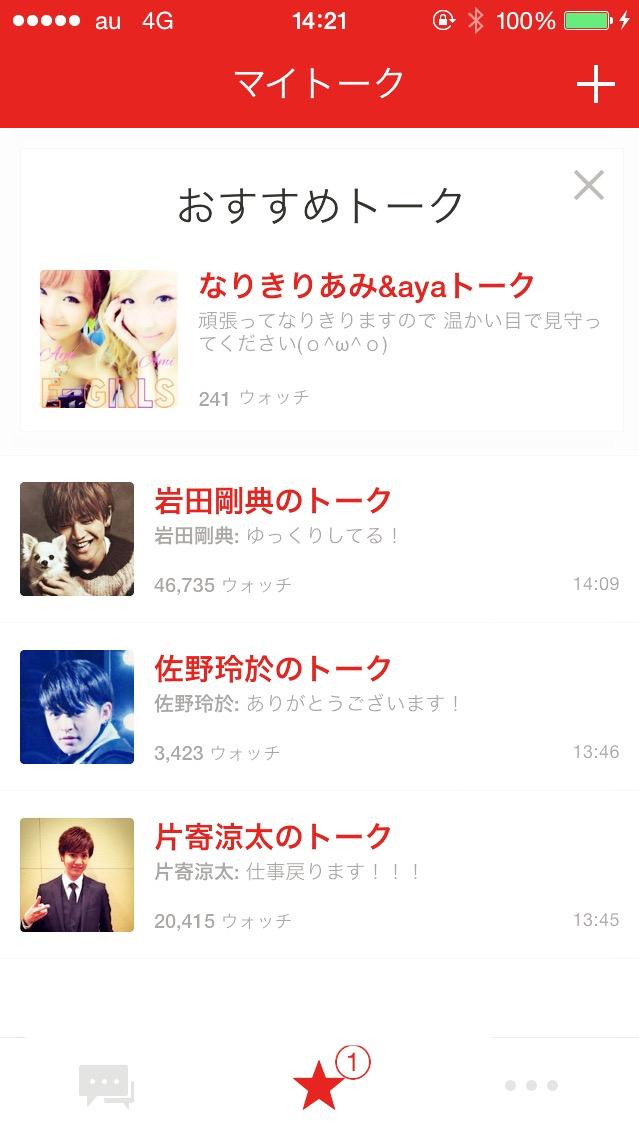Open the recommended なりきりあみ&ayaトーク
Screen dimensions: 639x1136
[x=322, y=339]
